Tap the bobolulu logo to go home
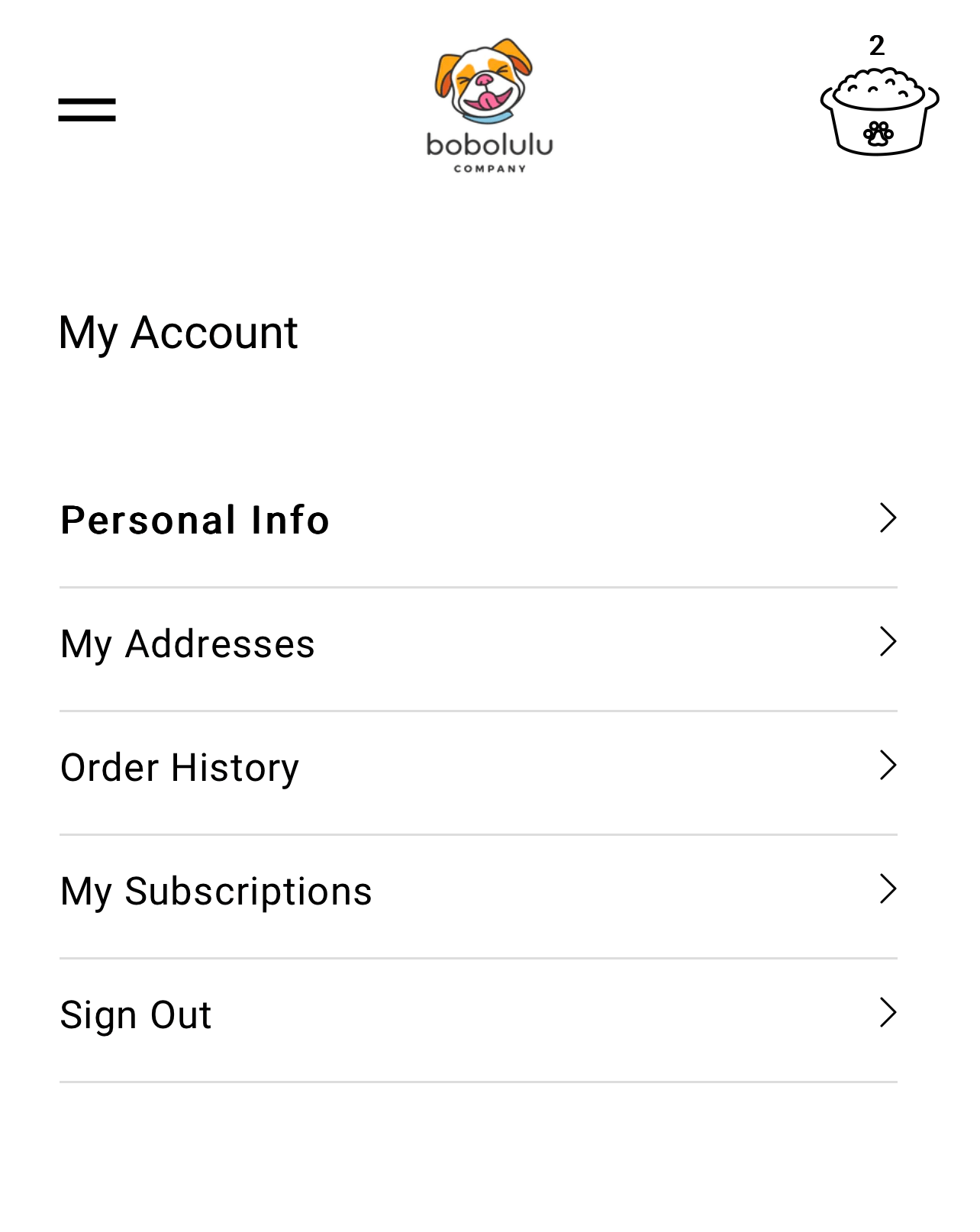Image resolution: width=980 pixels, height=1232 pixels. point(489,105)
